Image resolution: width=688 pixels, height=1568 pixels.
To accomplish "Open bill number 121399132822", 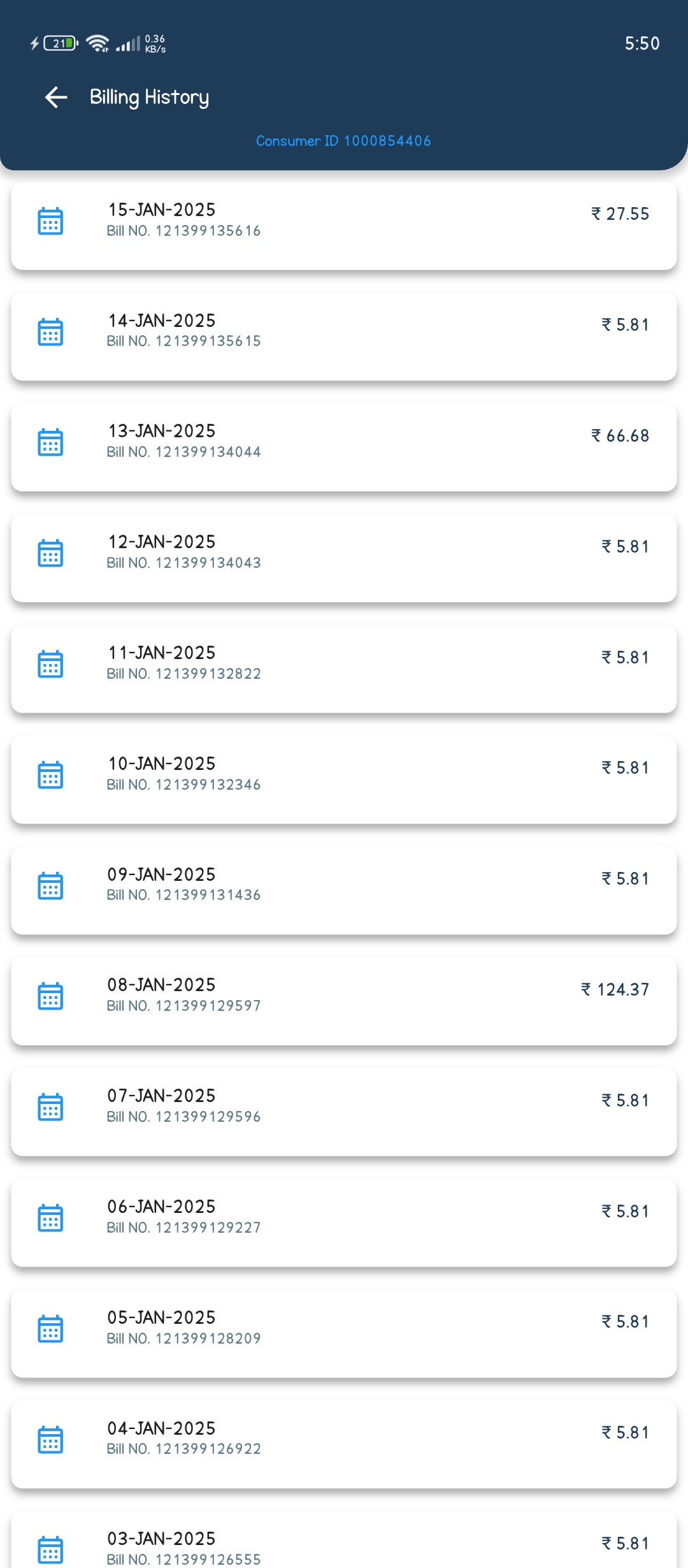I will (344, 669).
